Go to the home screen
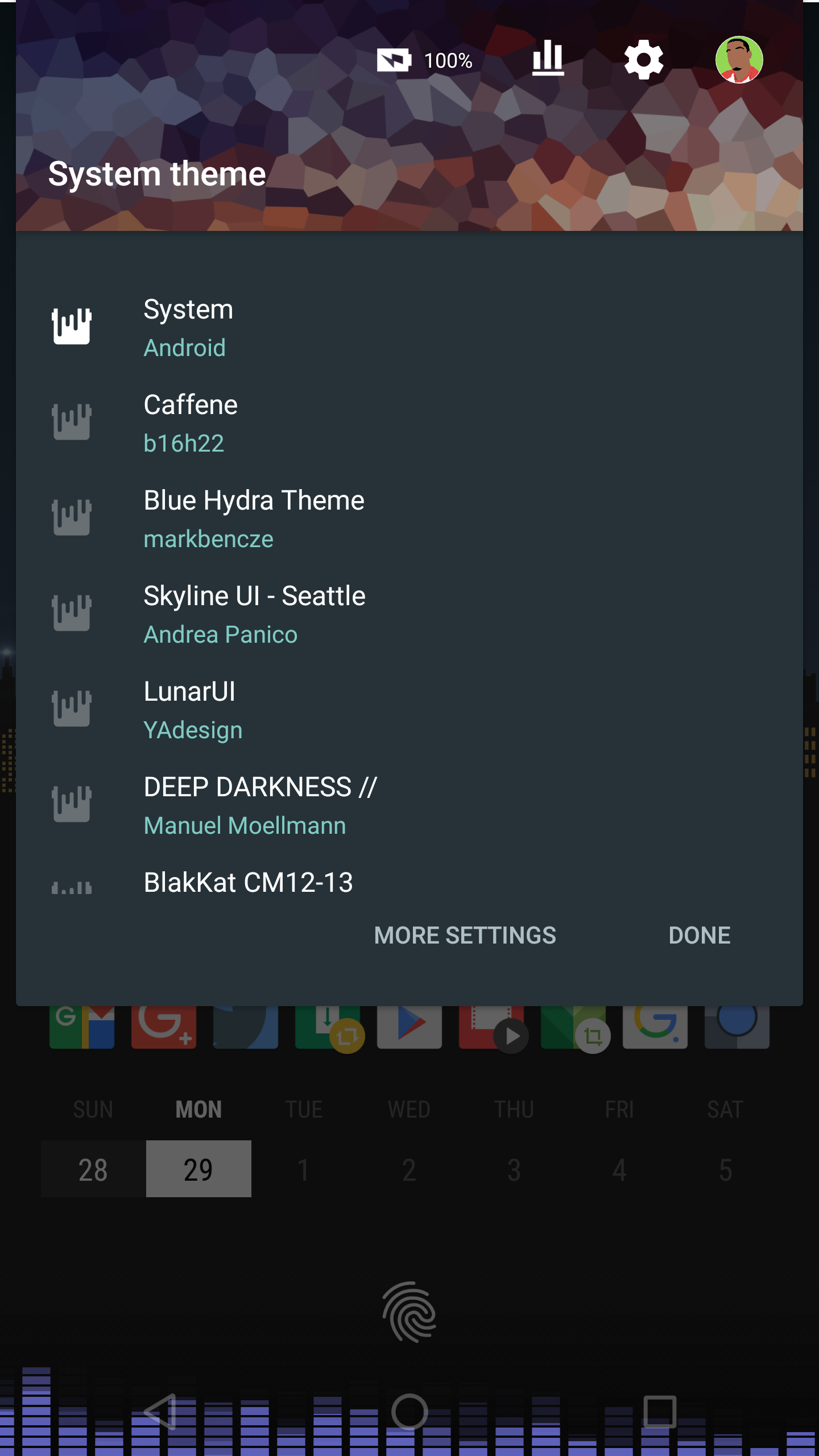819x1456 pixels. (409, 1412)
